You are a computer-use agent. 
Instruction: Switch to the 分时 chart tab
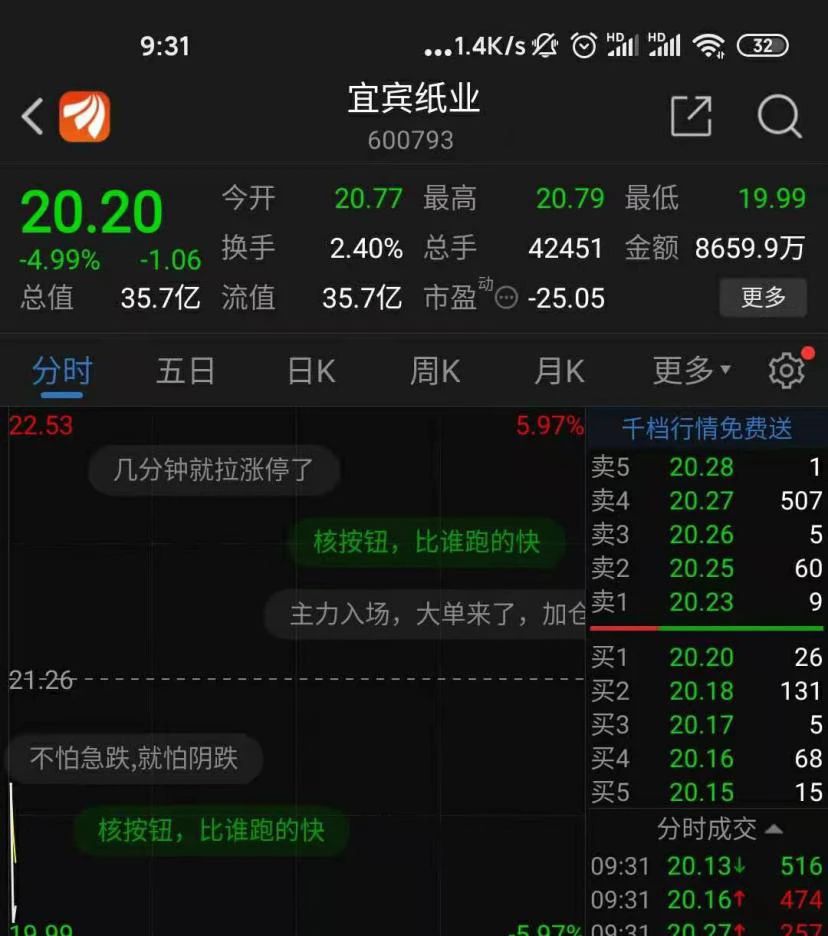(62, 371)
